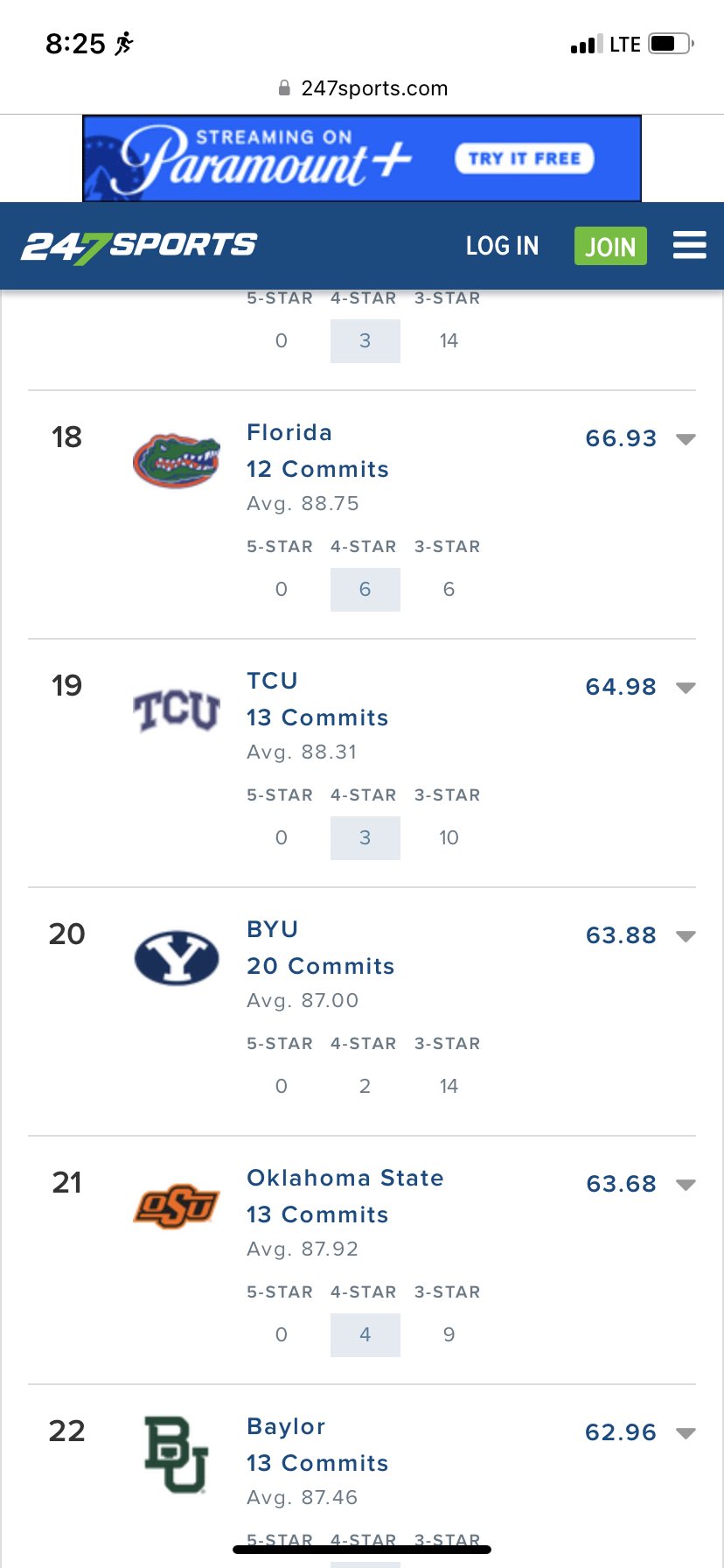Viewport: 724px width, 1568px height.
Task: View TCU's 13 Commits list
Action: pos(317,717)
